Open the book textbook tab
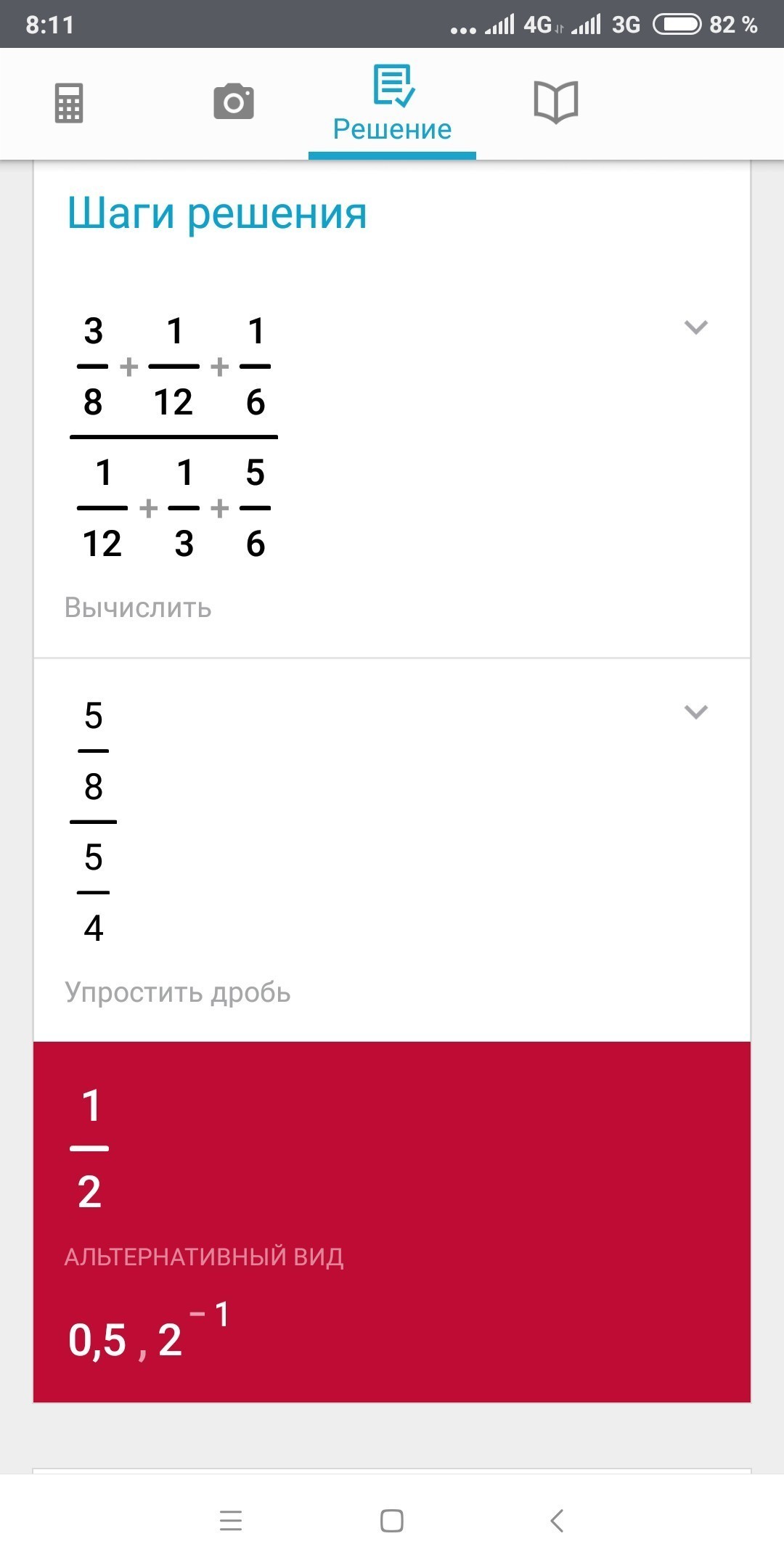Screen dimensions: 784x1568 click(x=555, y=102)
